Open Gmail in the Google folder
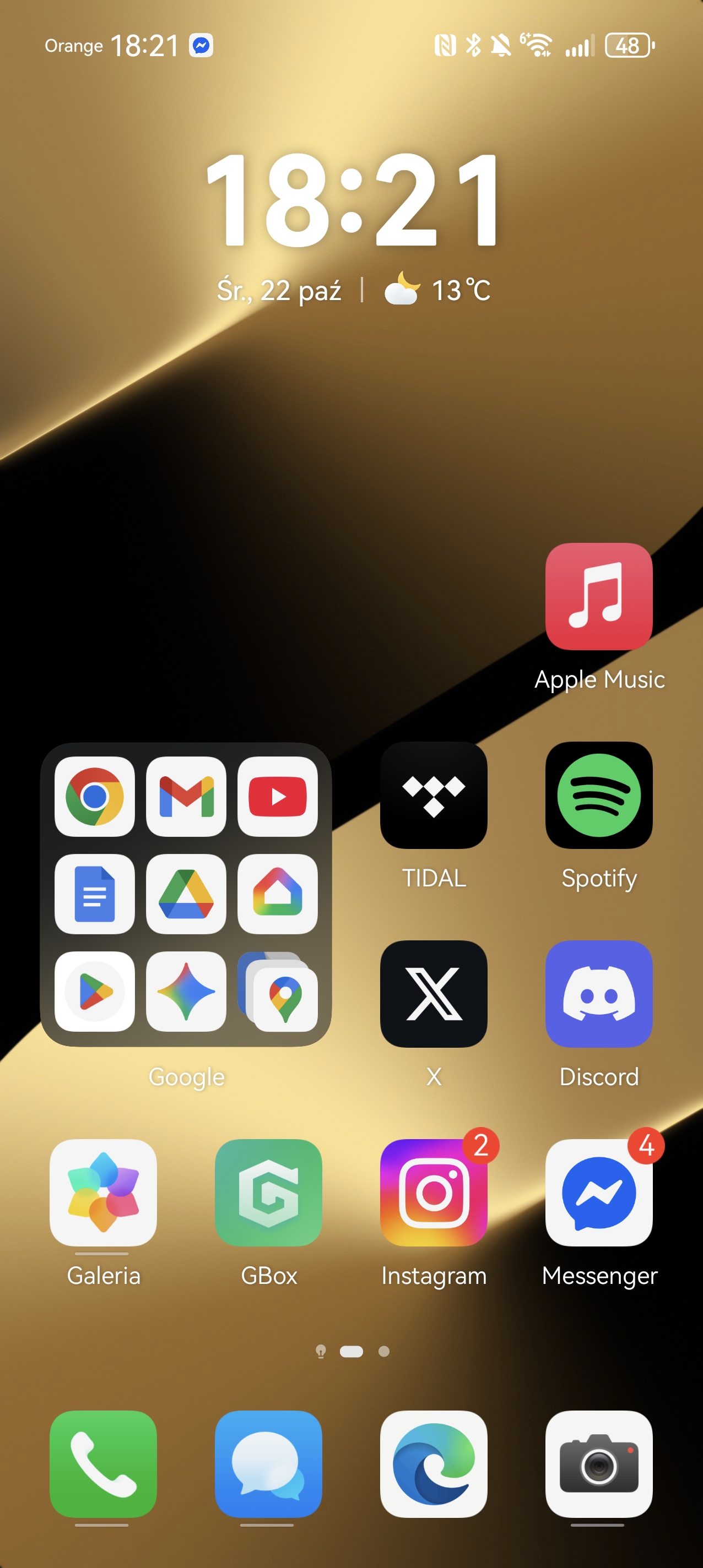The width and height of the screenshot is (703, 1568). (186, 796)
